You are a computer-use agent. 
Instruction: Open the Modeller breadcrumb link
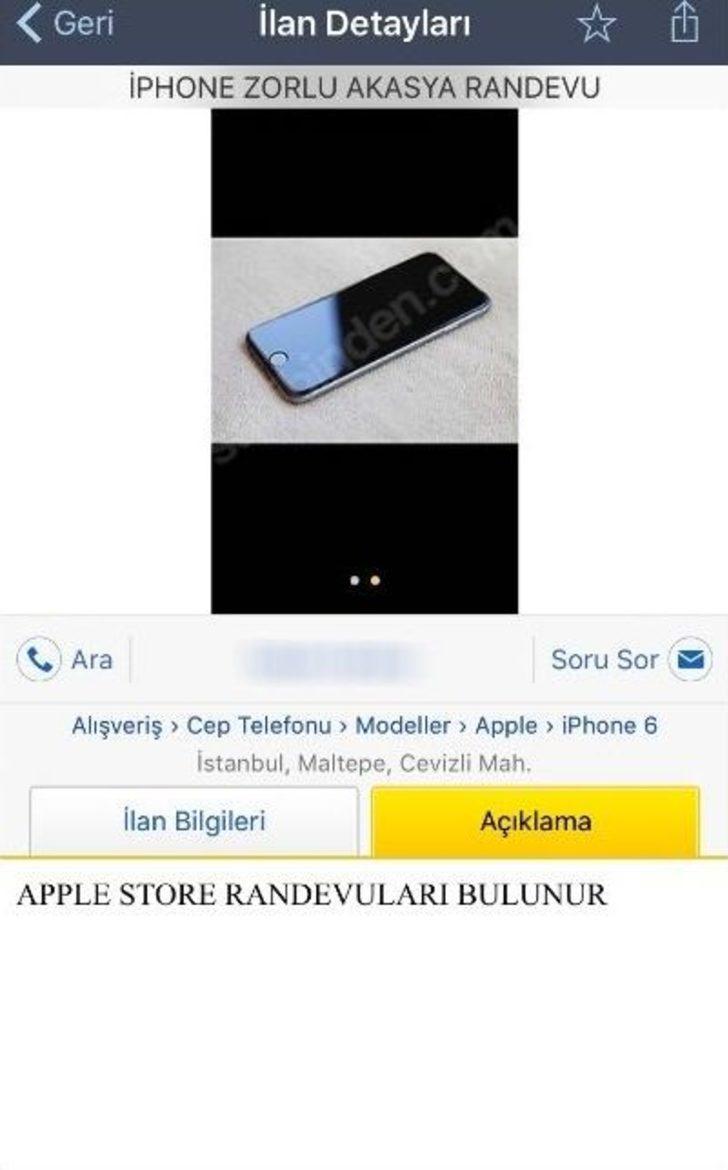405,728
